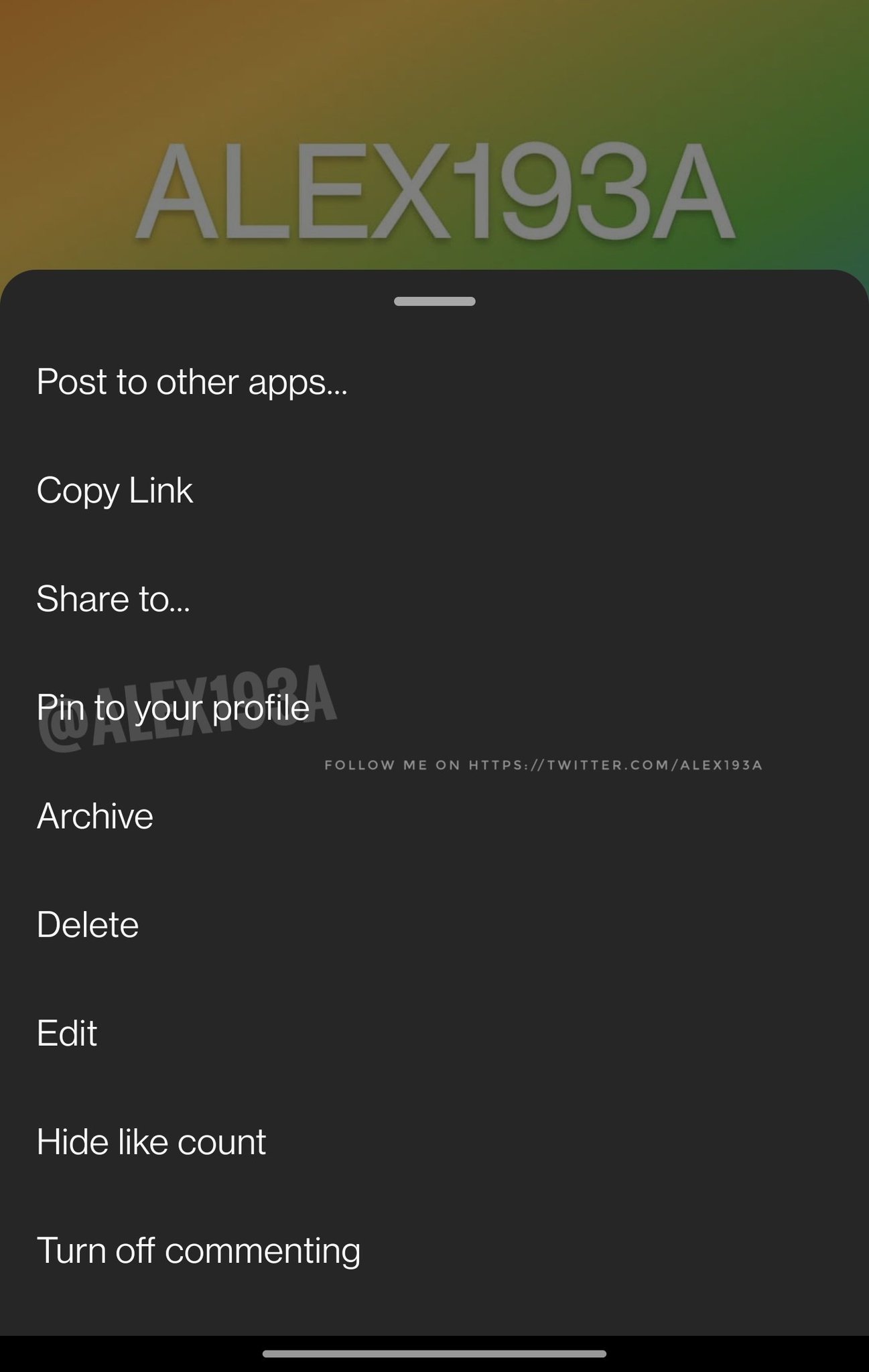Screen dimensions: 869x1372
Task: Tap the bottom sheet drag handle
Action: click(x=435, y=301)
